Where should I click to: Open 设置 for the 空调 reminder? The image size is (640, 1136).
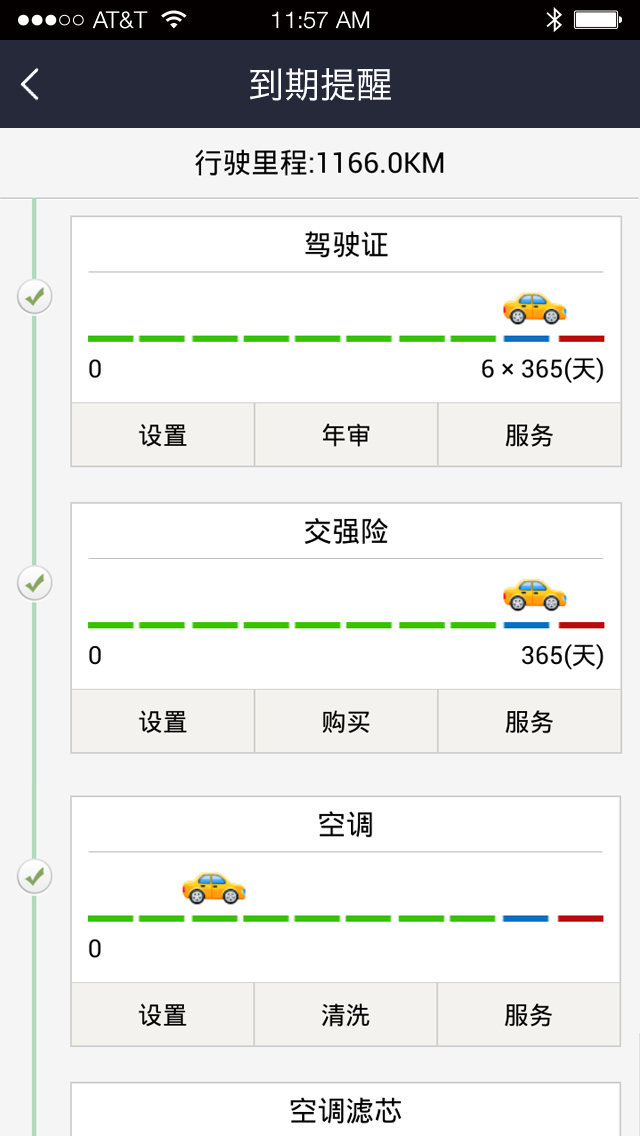pos(163,1015)
